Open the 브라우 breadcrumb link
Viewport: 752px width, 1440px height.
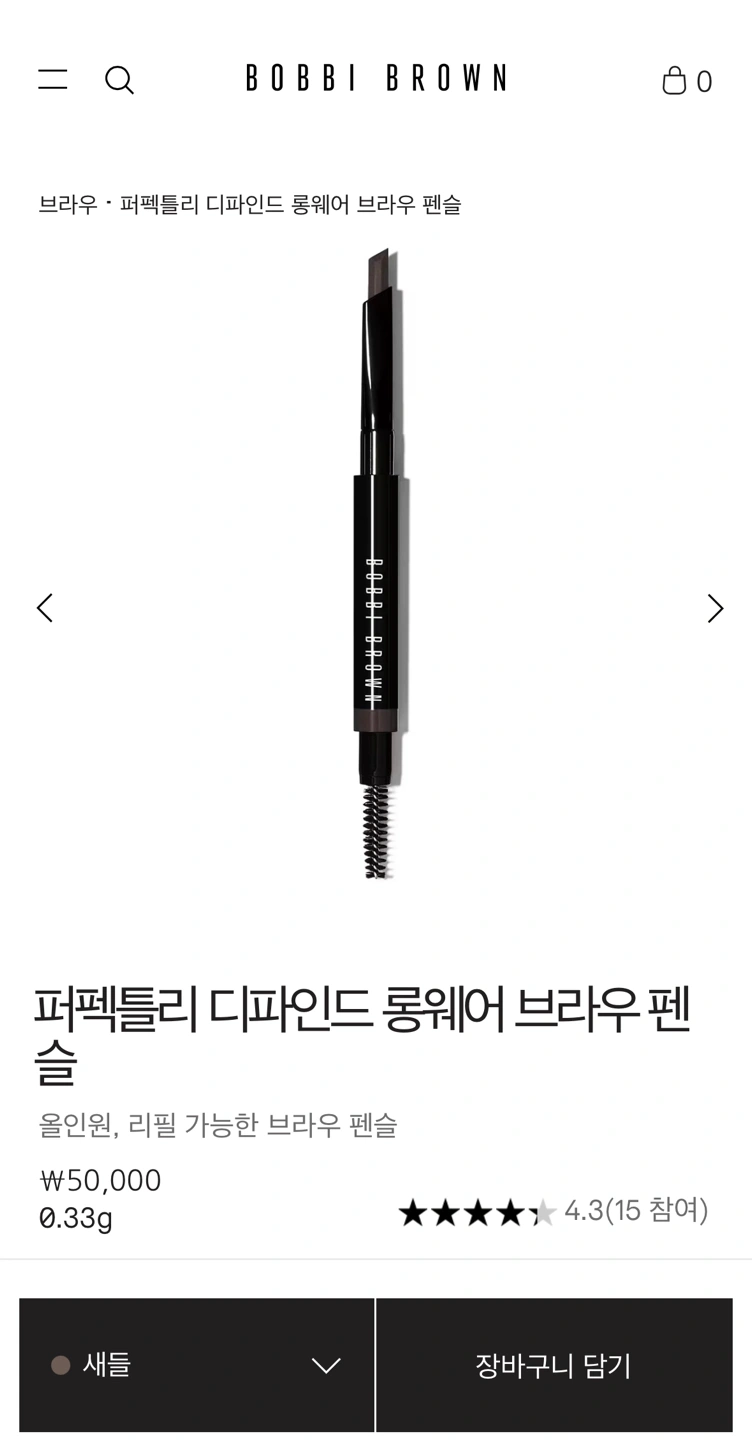(x=68, y=205)
